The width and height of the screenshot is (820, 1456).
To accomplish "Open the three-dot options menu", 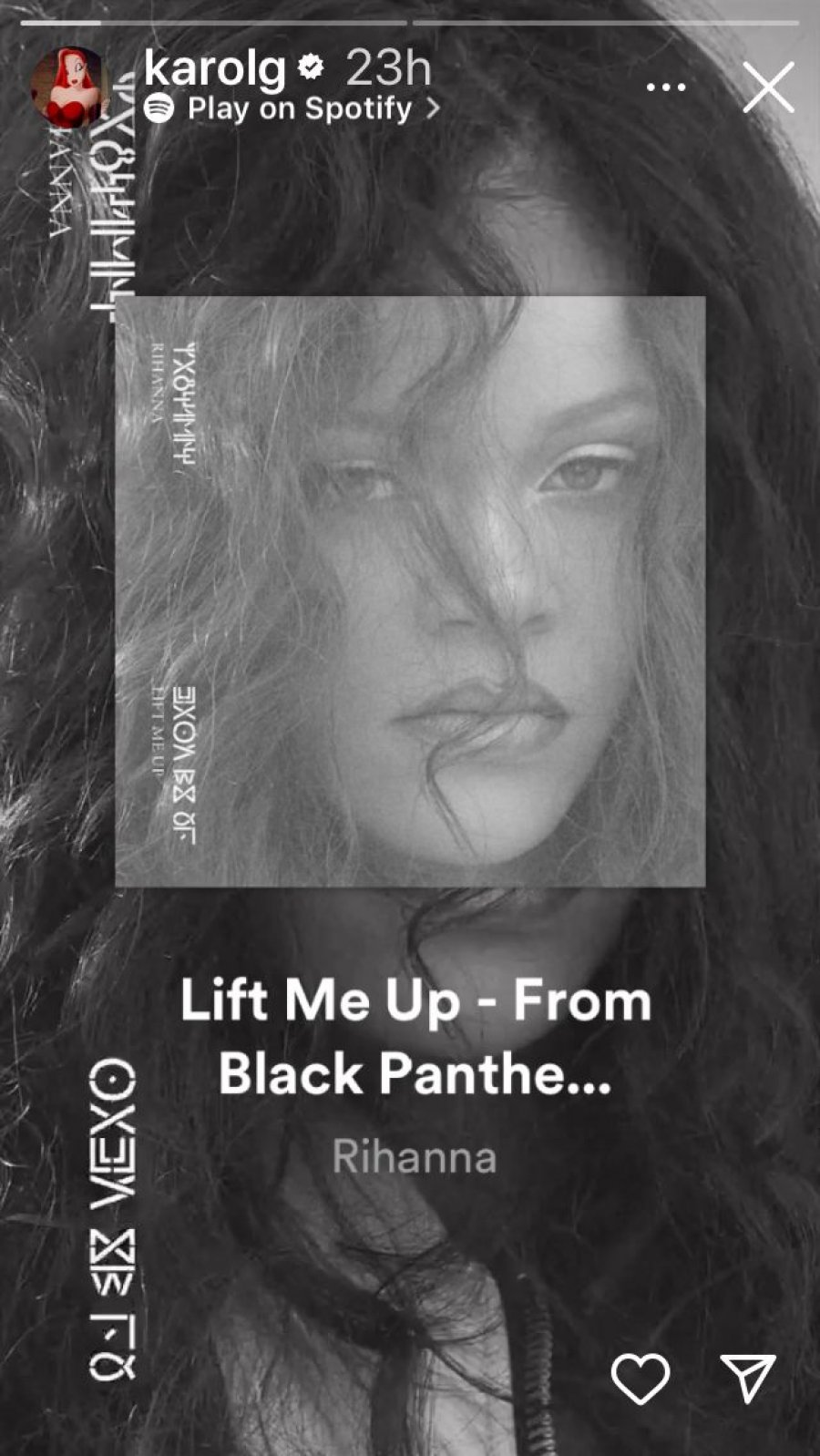I will pos(666,87).
